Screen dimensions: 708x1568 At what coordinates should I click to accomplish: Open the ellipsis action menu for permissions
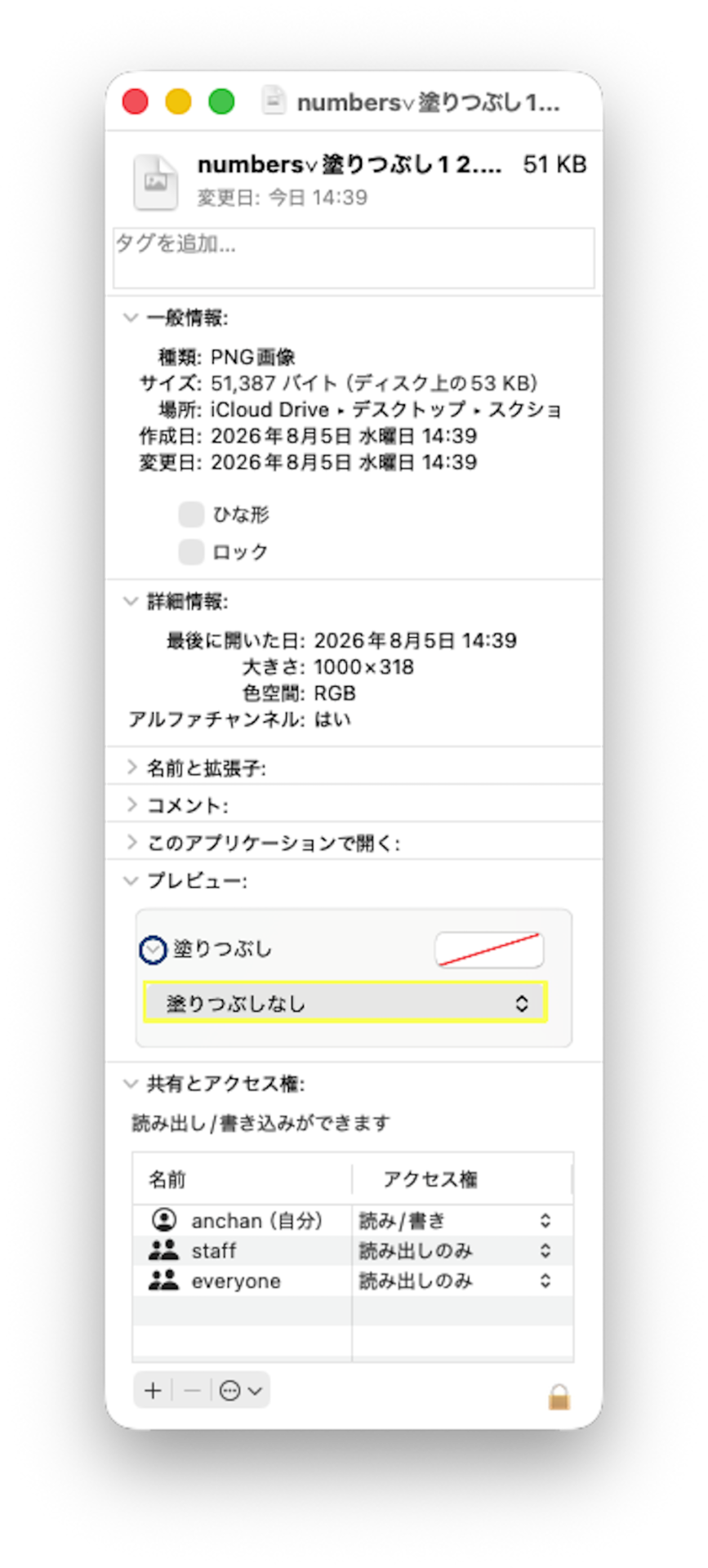click(x=241, y=1390)
